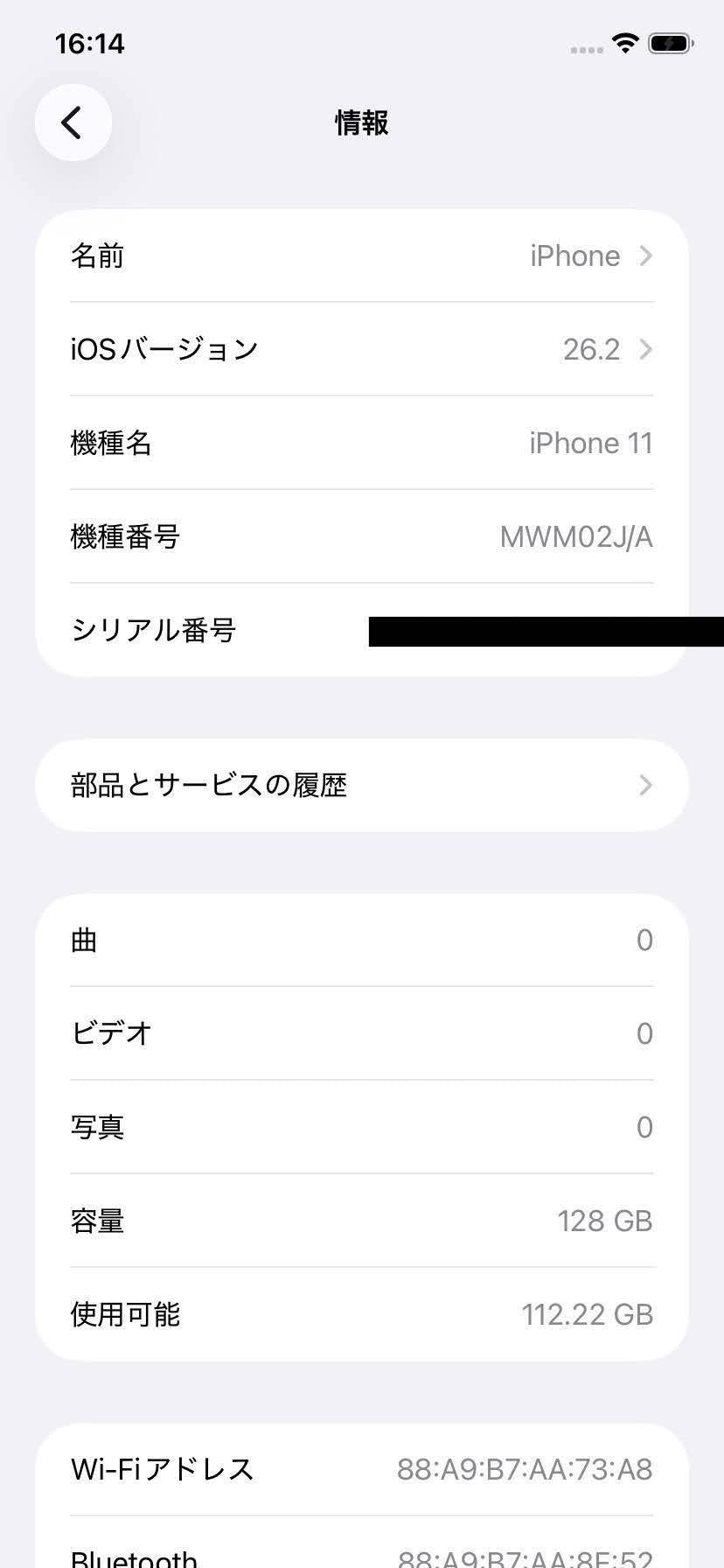The height and width of the screenshot is (1568, 724).
Task: Tap the chevron beside iOS version 26.2
Action: (x=645, y=349)
